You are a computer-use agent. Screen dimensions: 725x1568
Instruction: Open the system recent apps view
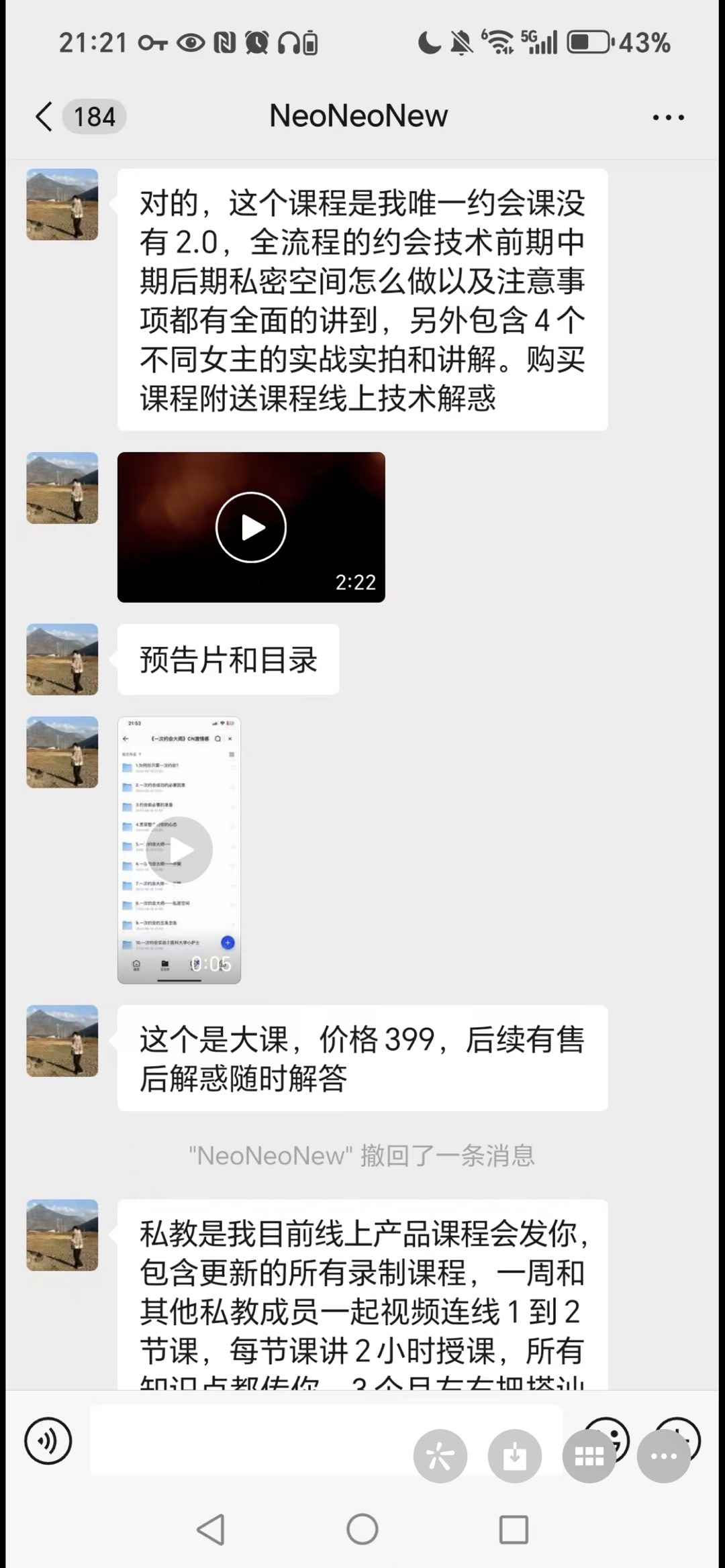click(514, 1530)
